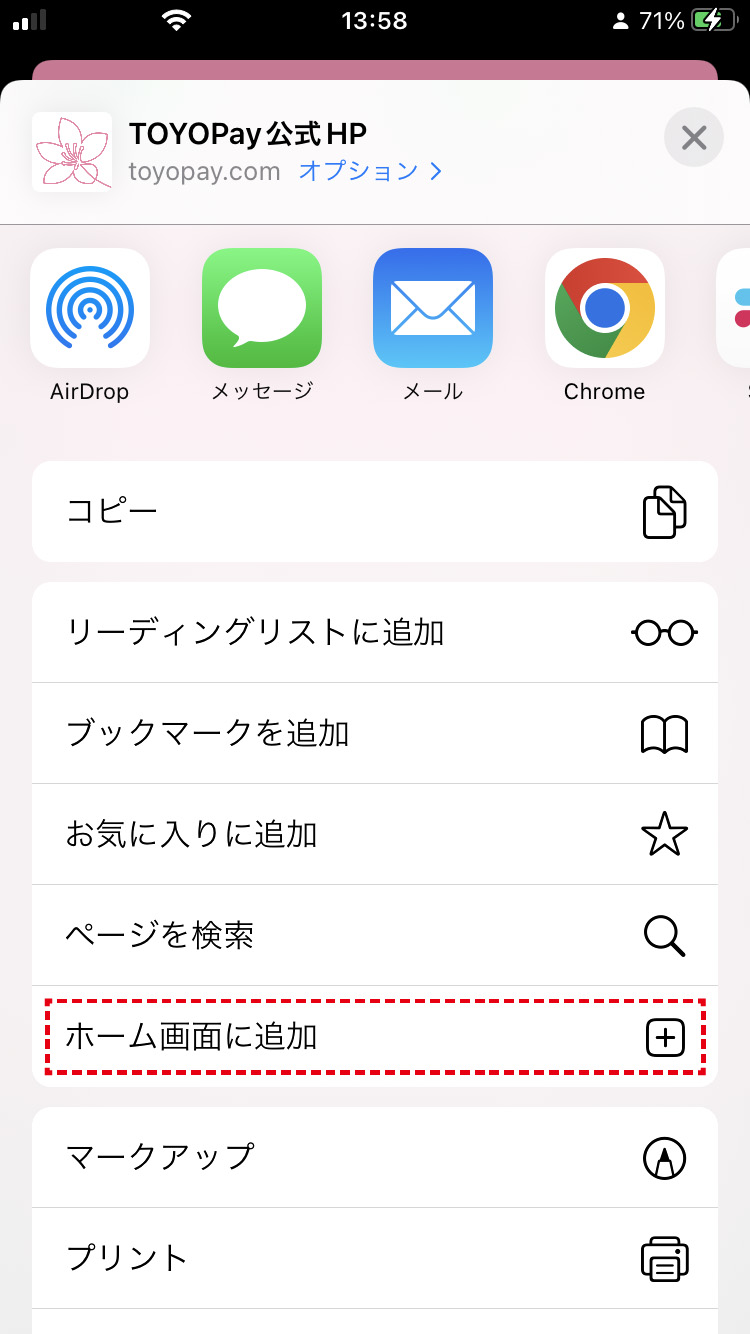Select コピー to copy the link
750x1334 pixels.
pyautogui.click(x=375, y=512)
